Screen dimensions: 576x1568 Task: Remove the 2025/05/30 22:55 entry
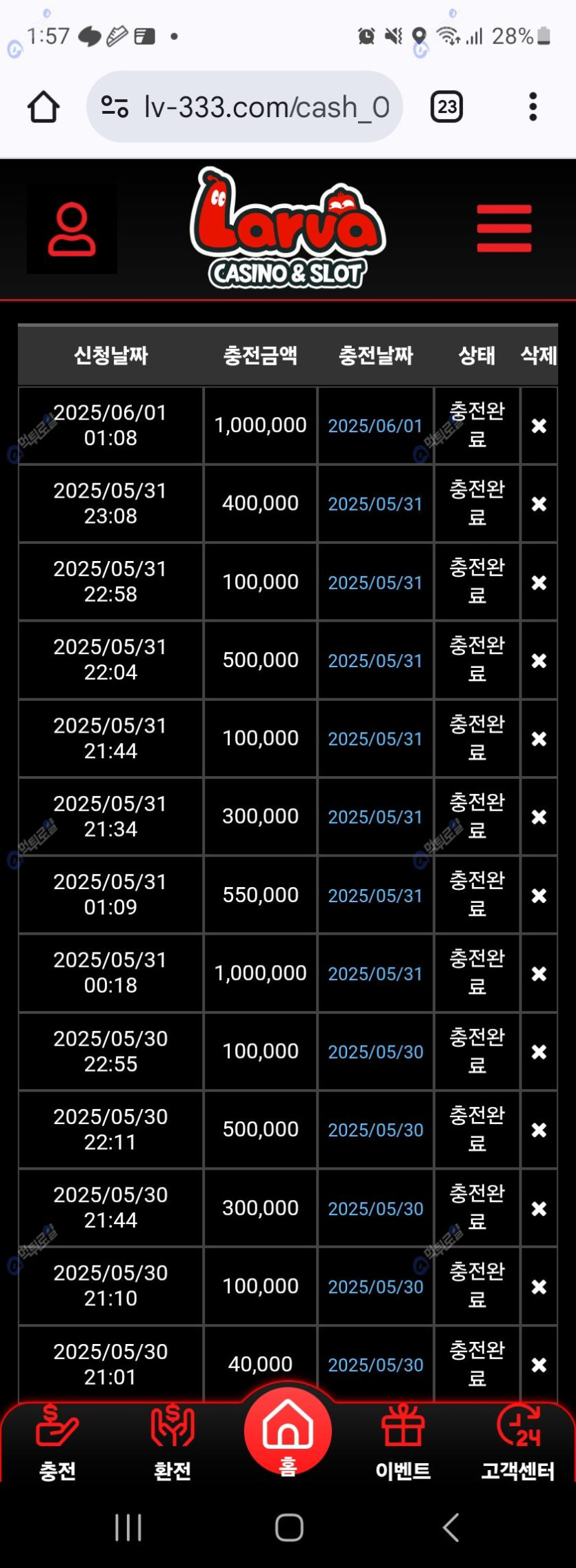[539, 1052]
